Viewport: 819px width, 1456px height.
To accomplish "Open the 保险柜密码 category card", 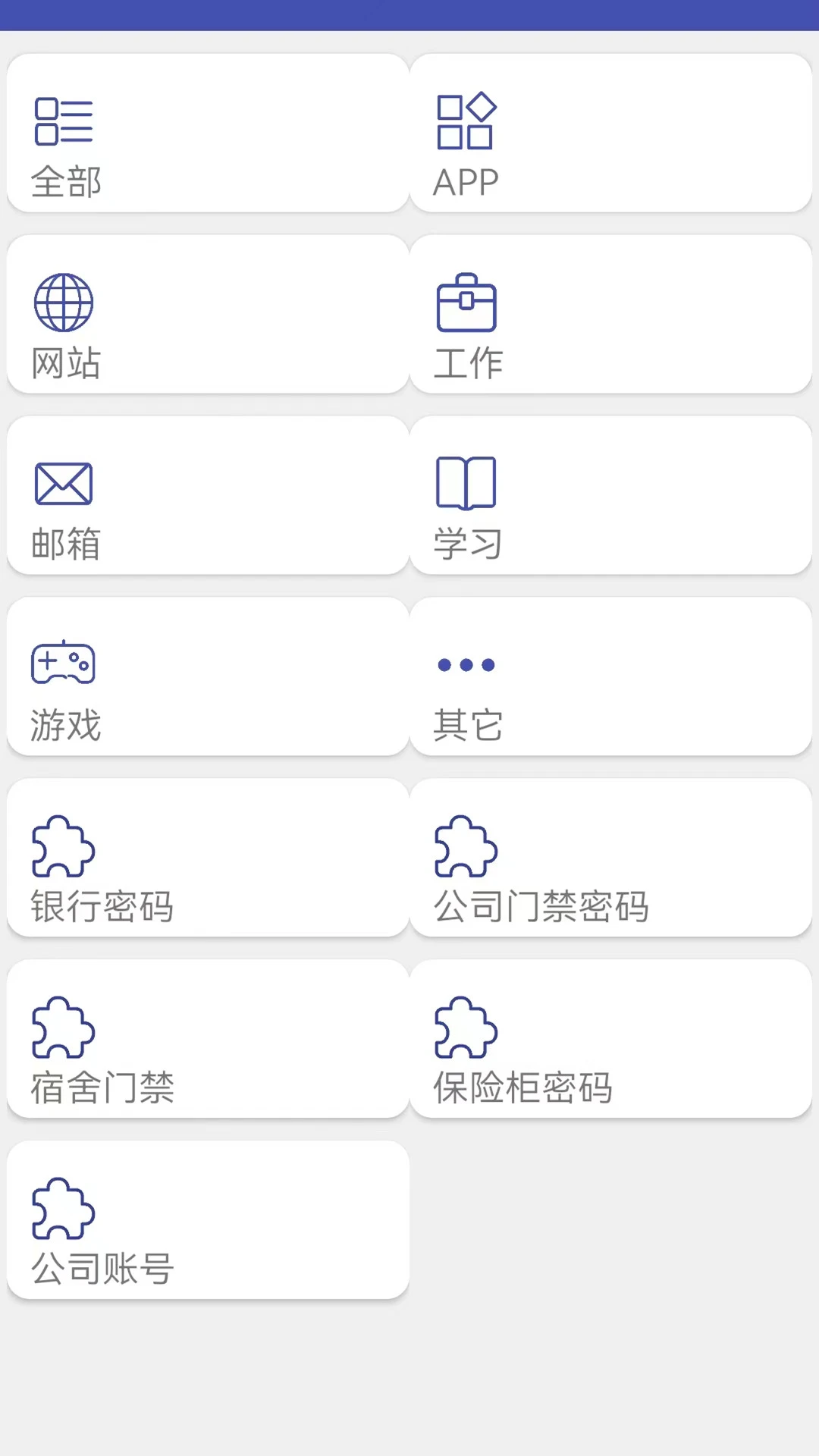I will pyautogui.click(x=610, y=1040).
